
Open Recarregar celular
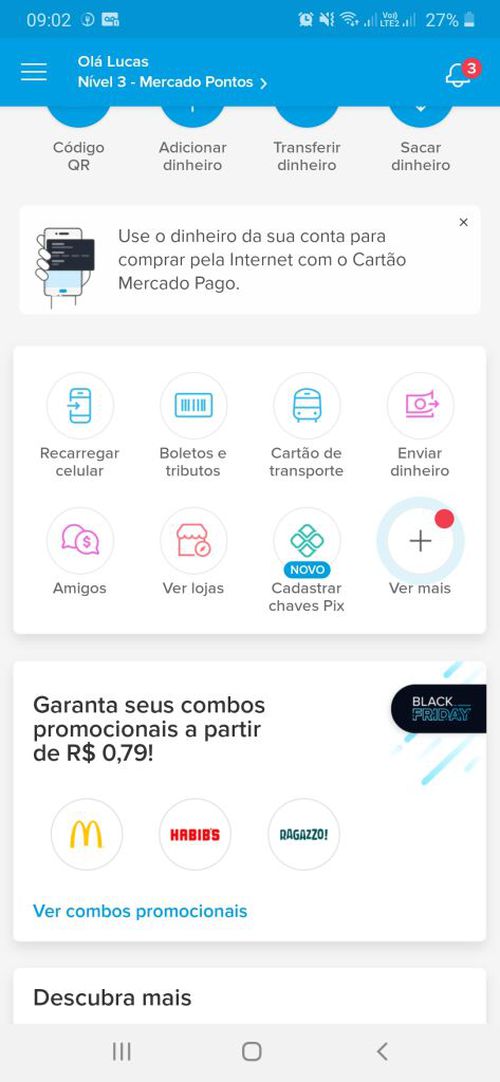pyautogui.click(x=79, y=425)
